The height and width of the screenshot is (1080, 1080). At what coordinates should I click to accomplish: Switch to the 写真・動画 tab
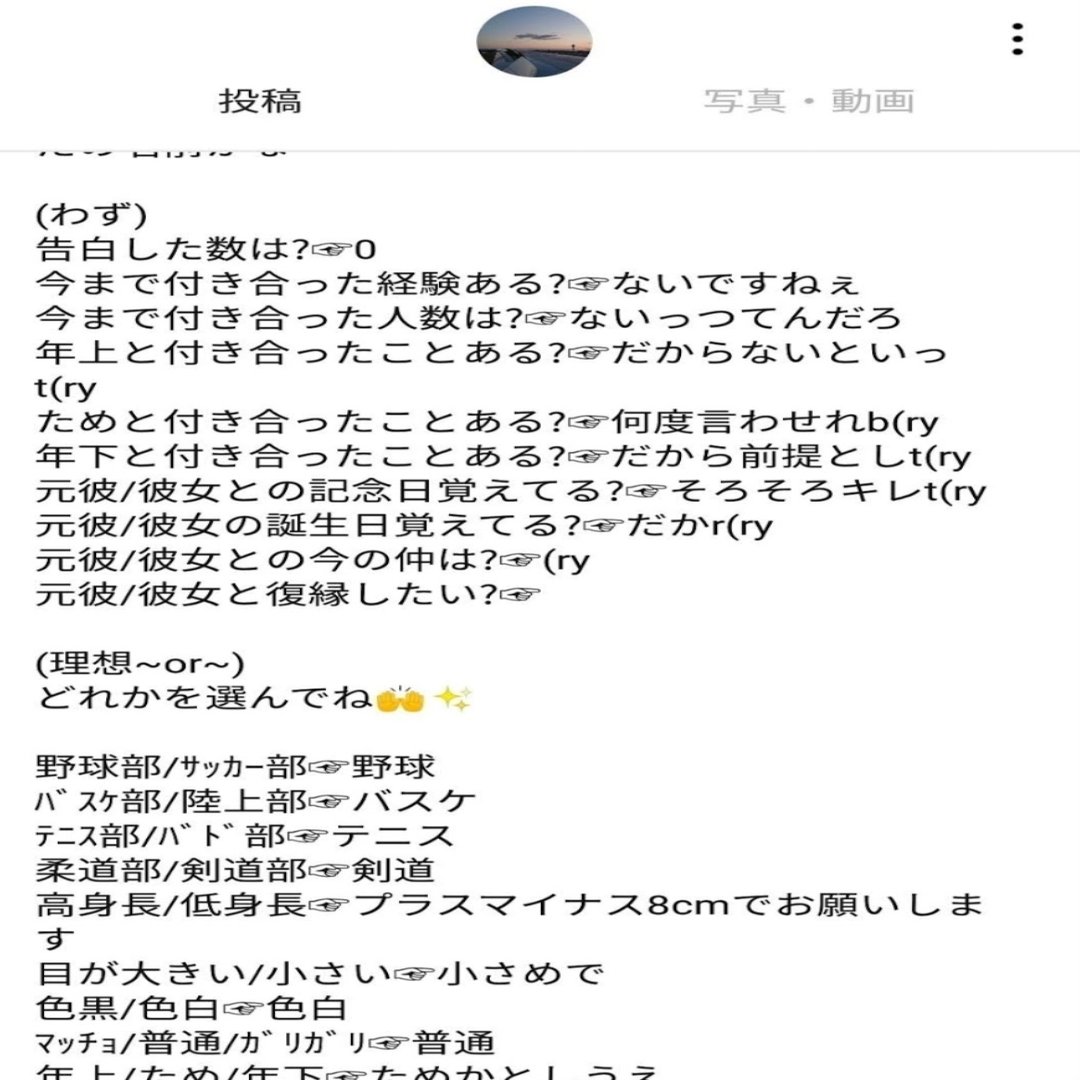809,101
